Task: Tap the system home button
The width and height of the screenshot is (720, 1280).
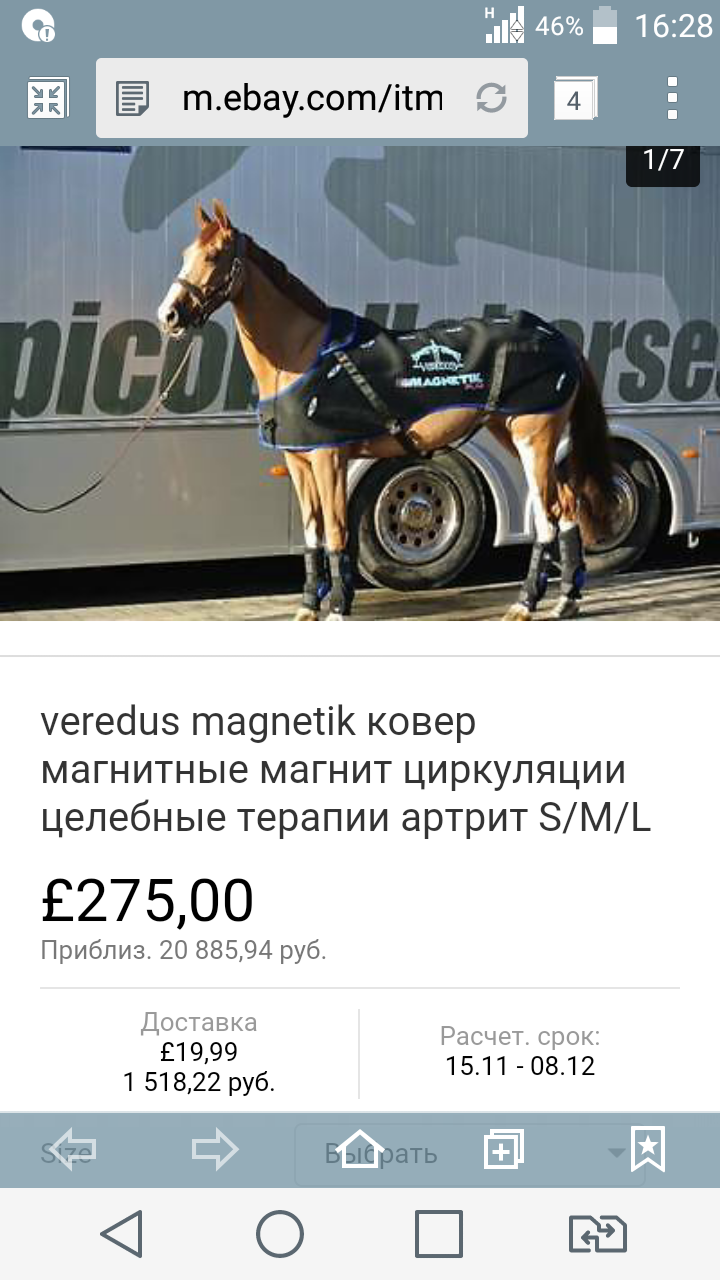Action: 280,1234
